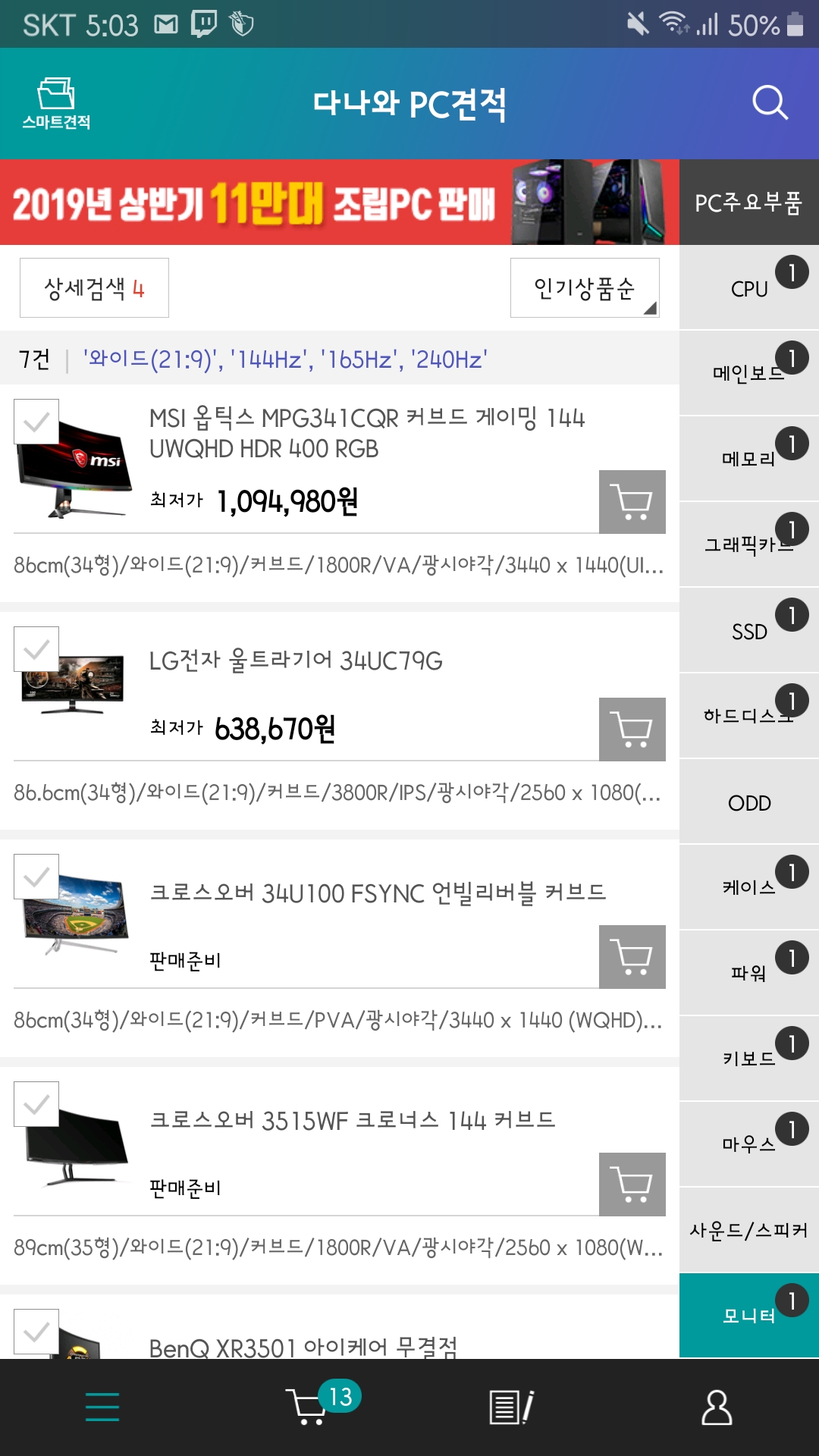Open the estimate list note icon

tap(512, 1407)
